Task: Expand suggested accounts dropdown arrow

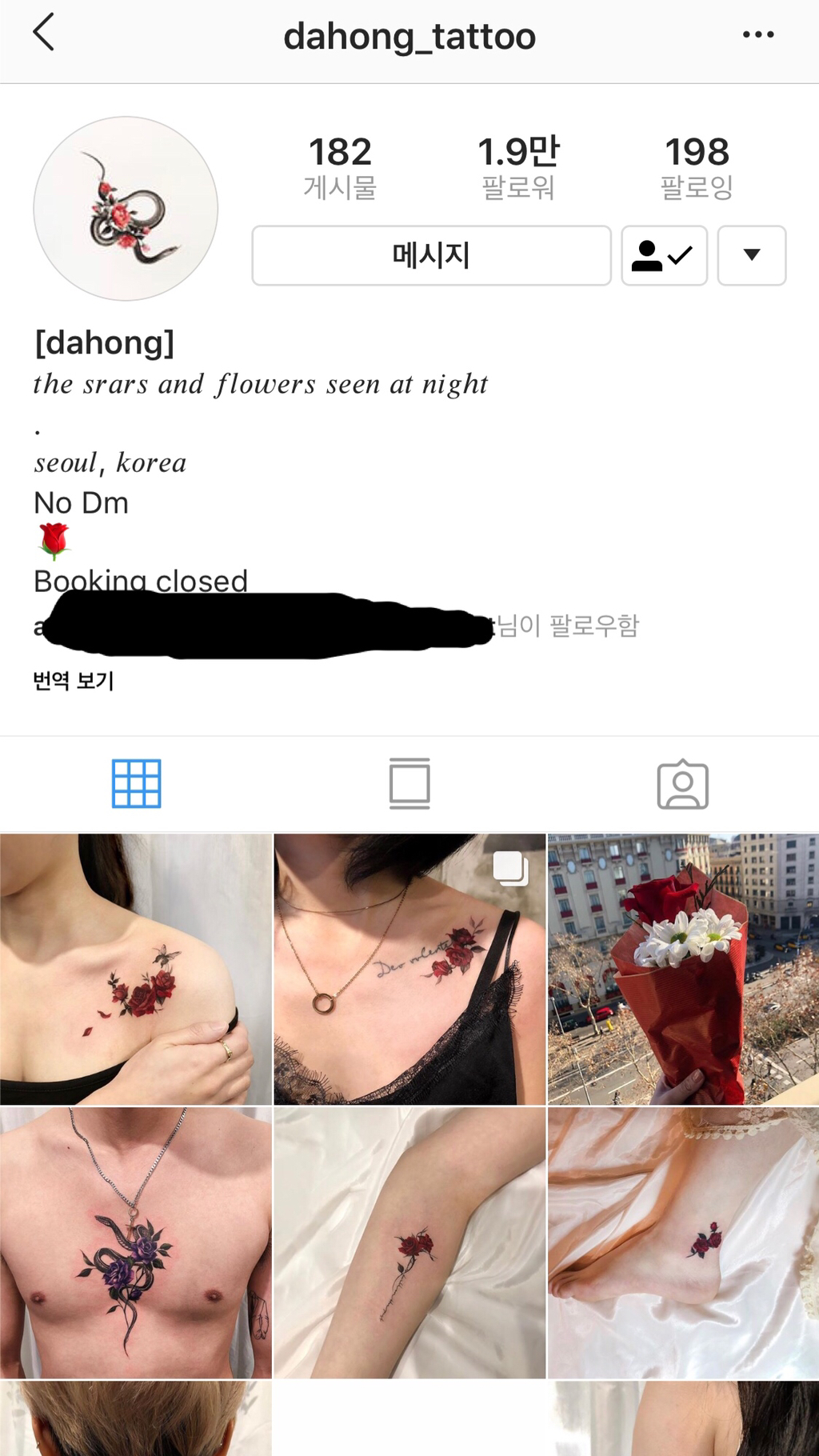Action: point(751,255)
